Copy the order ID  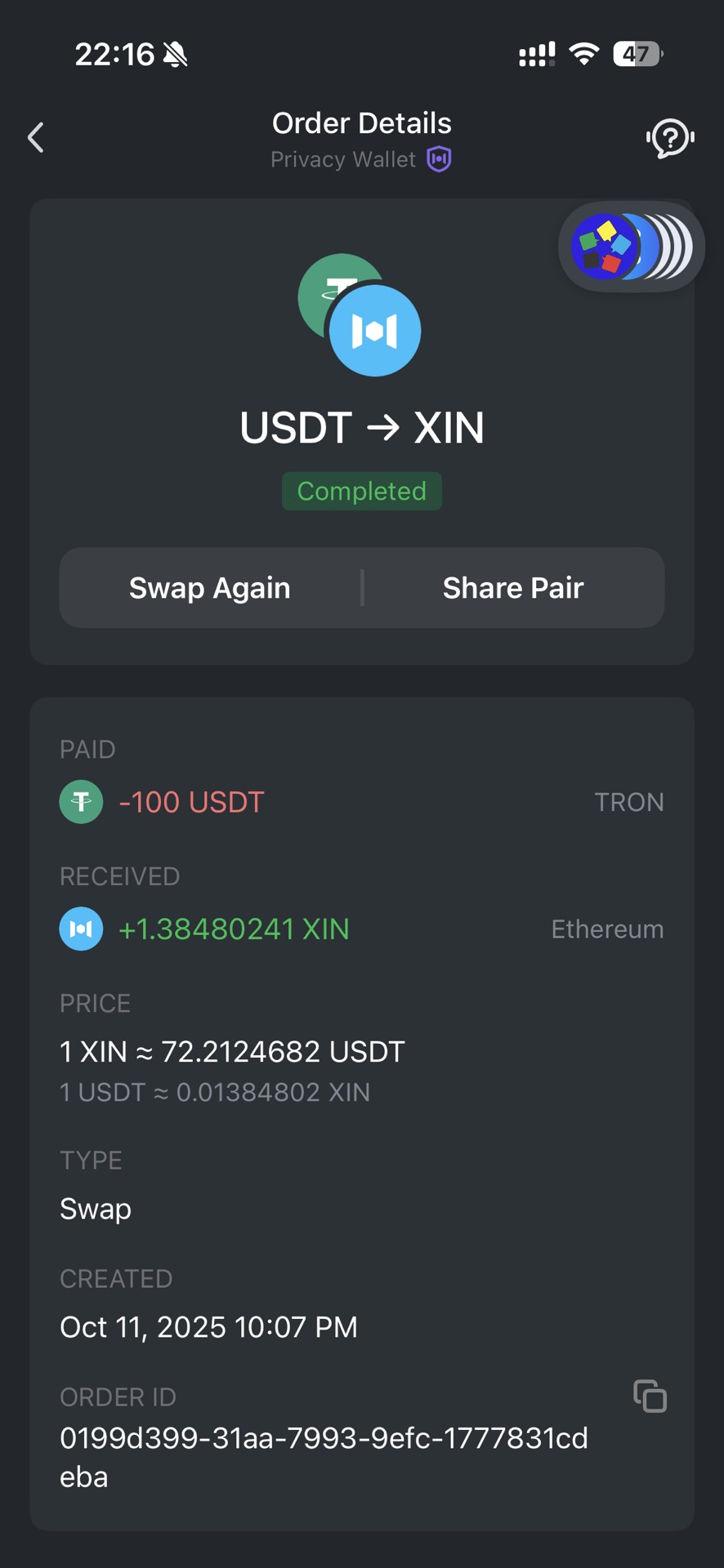650,1396
